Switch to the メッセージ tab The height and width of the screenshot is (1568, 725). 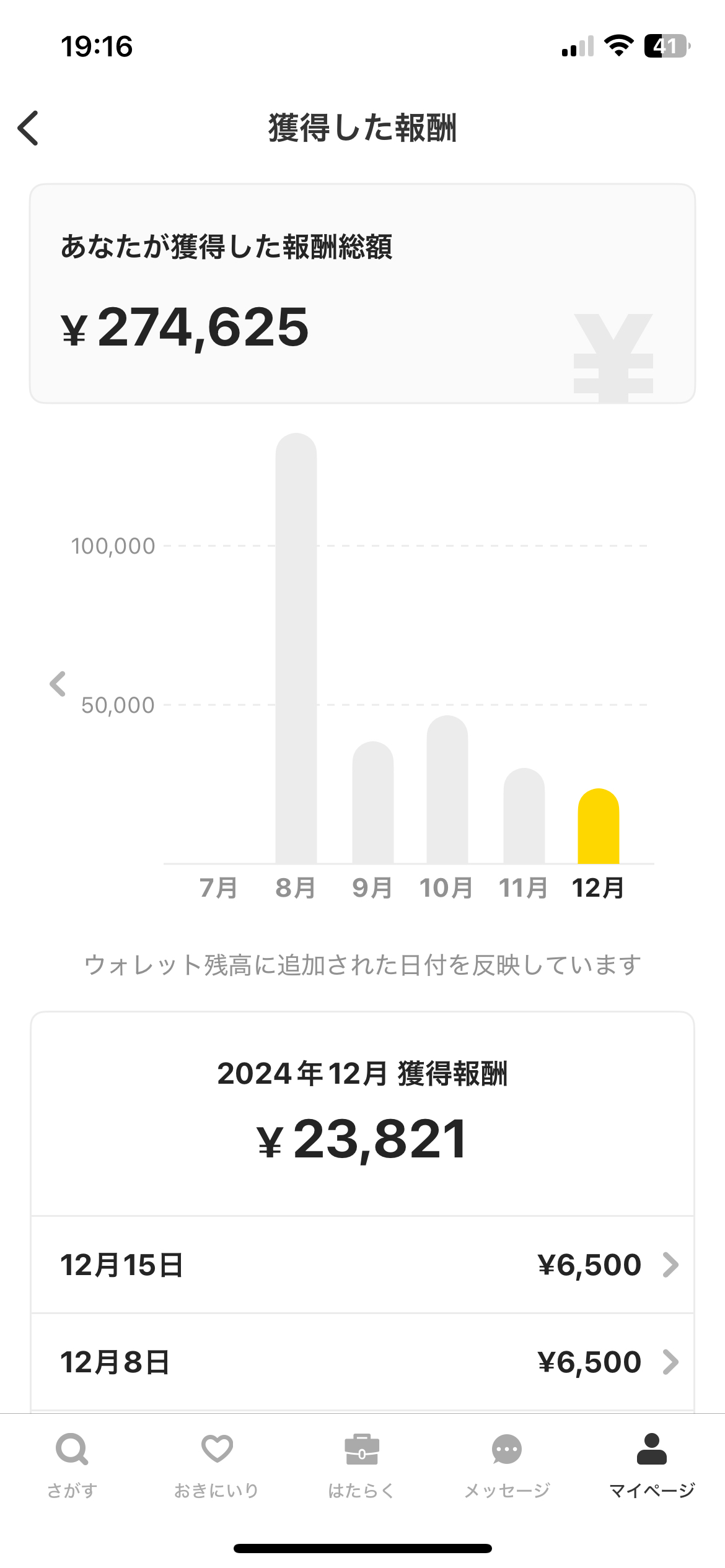[507, 1465]
